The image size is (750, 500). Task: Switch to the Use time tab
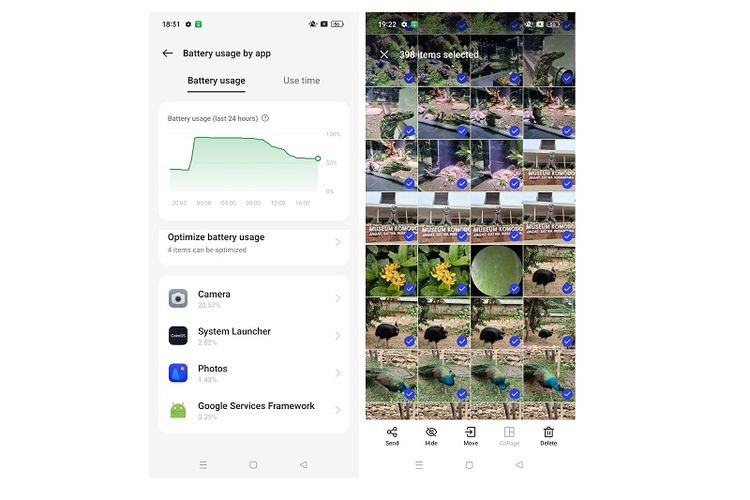[x=301, y=80]
